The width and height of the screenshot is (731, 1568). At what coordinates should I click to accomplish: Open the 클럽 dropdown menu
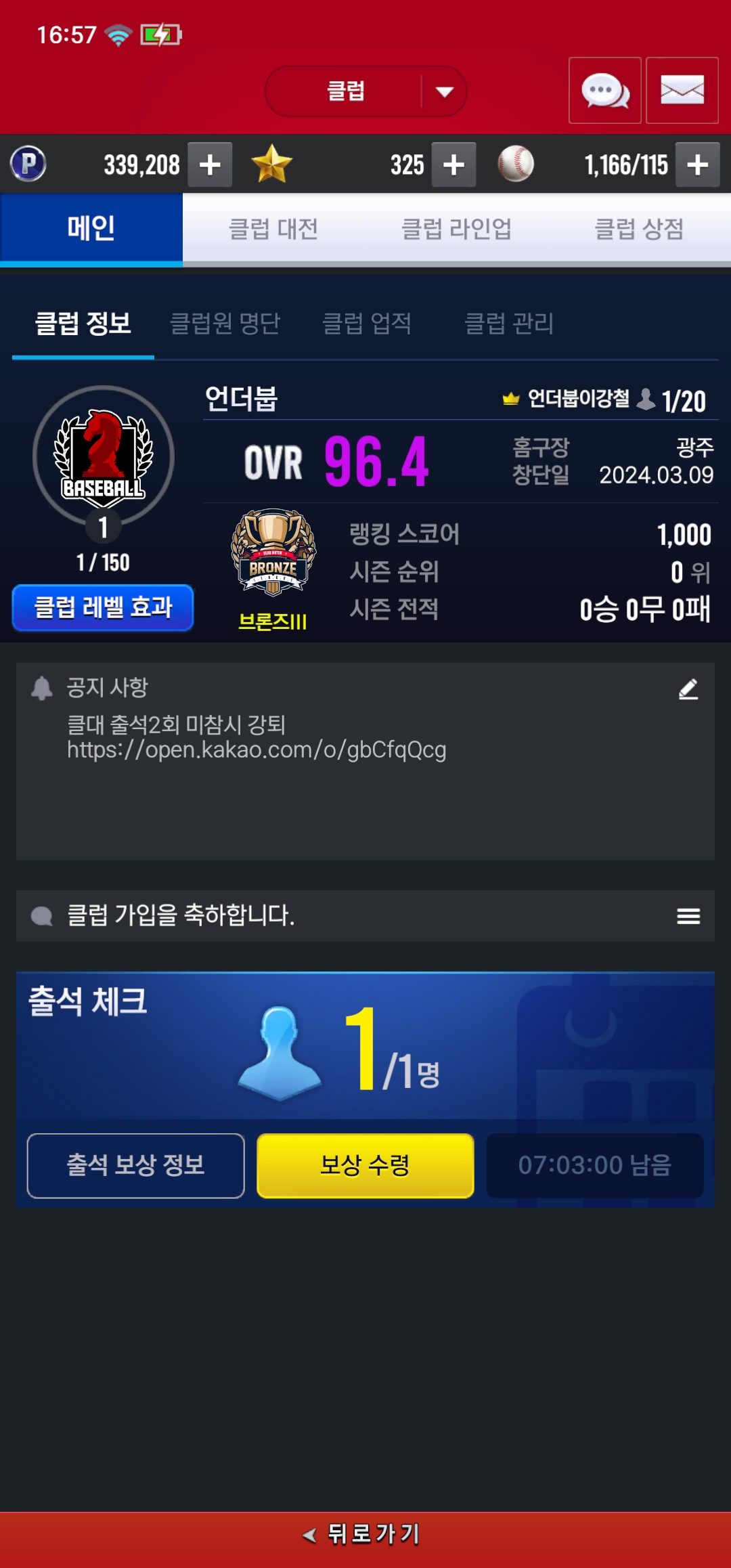[365, 91]
